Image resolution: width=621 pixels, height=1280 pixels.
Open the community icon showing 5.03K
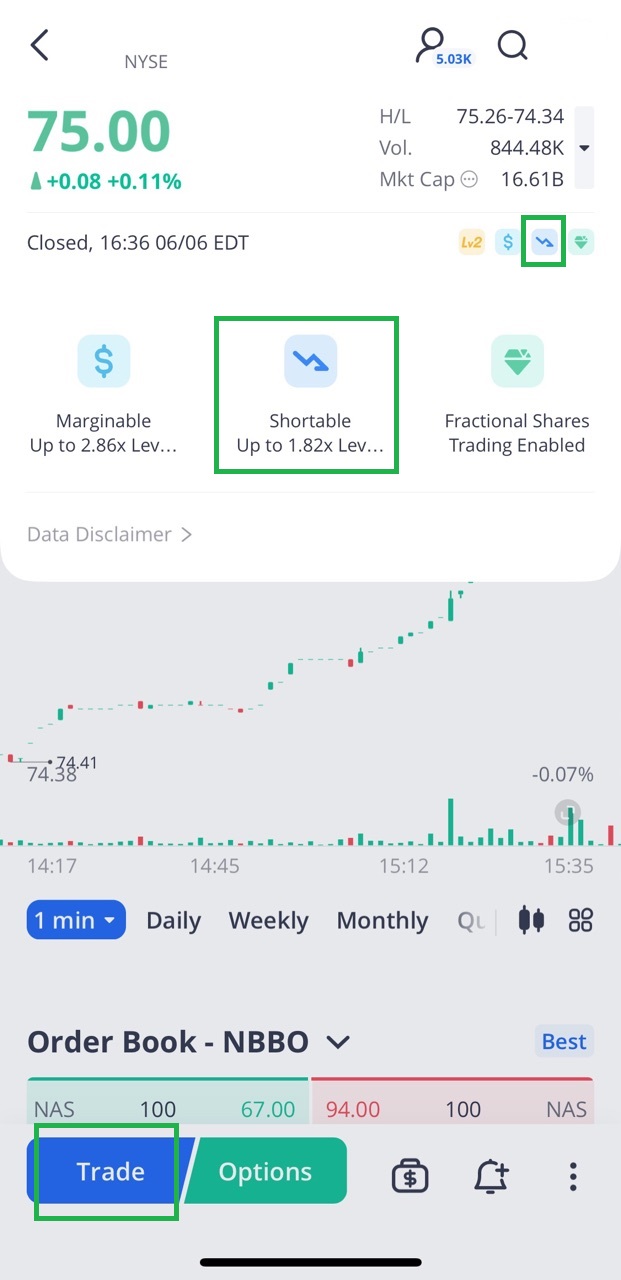pos(436,46)
